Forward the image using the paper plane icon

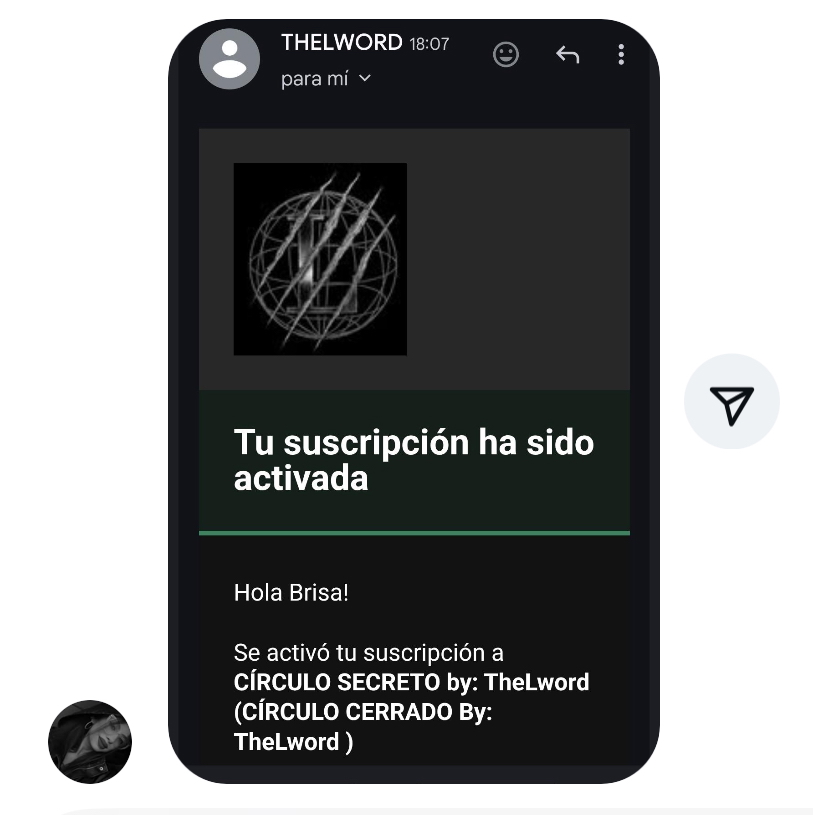pyautogui.click(x=731, y=402)
